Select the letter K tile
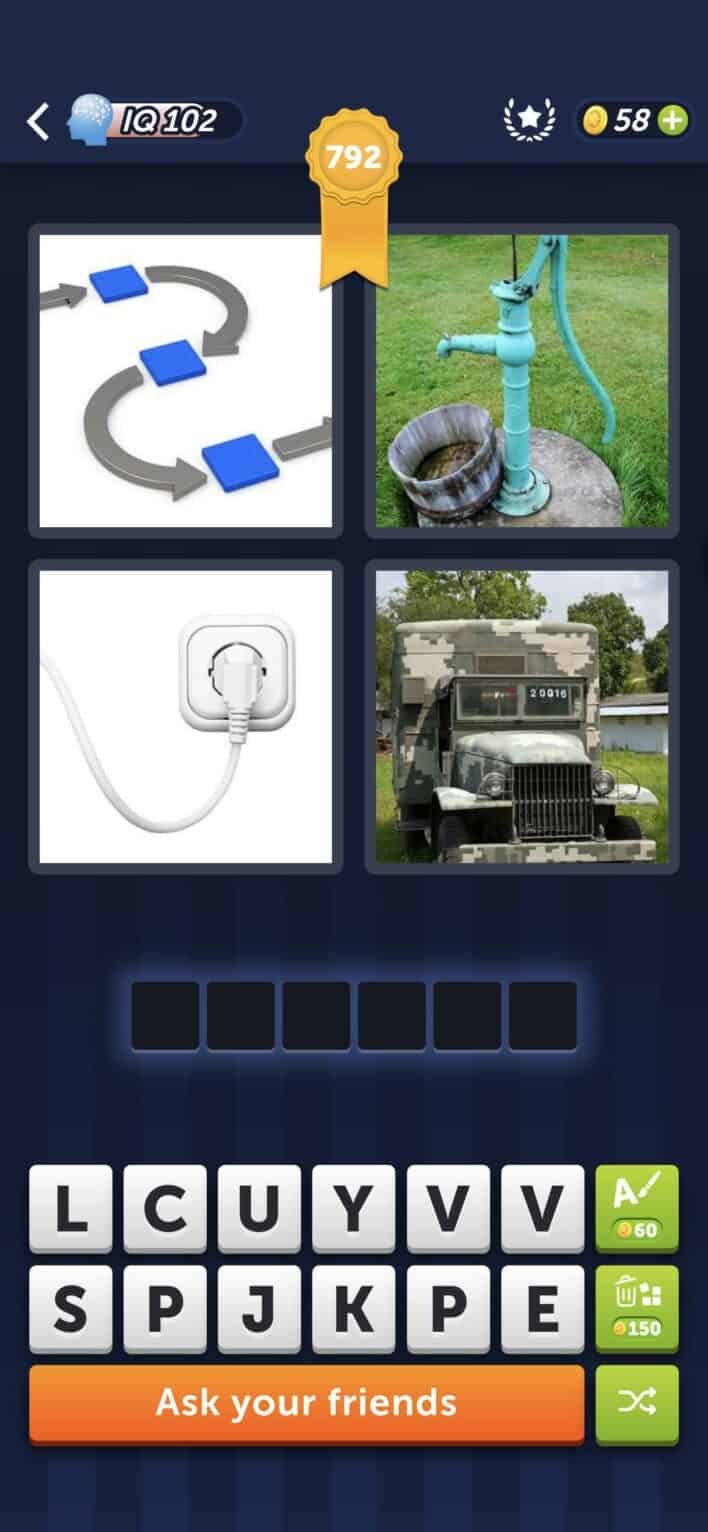708x1532 pixels. pyautogui.click(x=353, y=1309)
